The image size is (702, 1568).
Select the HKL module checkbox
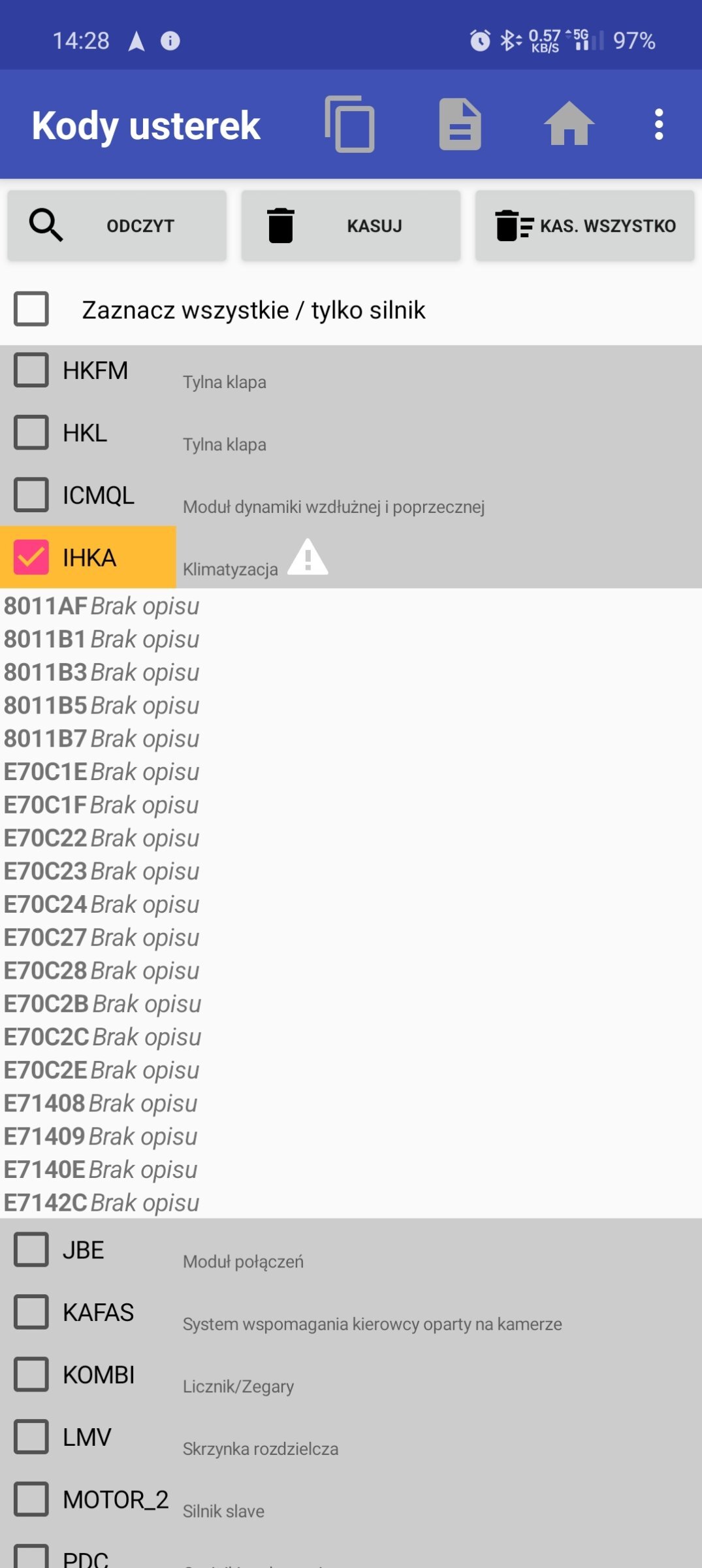coord(31,433)
